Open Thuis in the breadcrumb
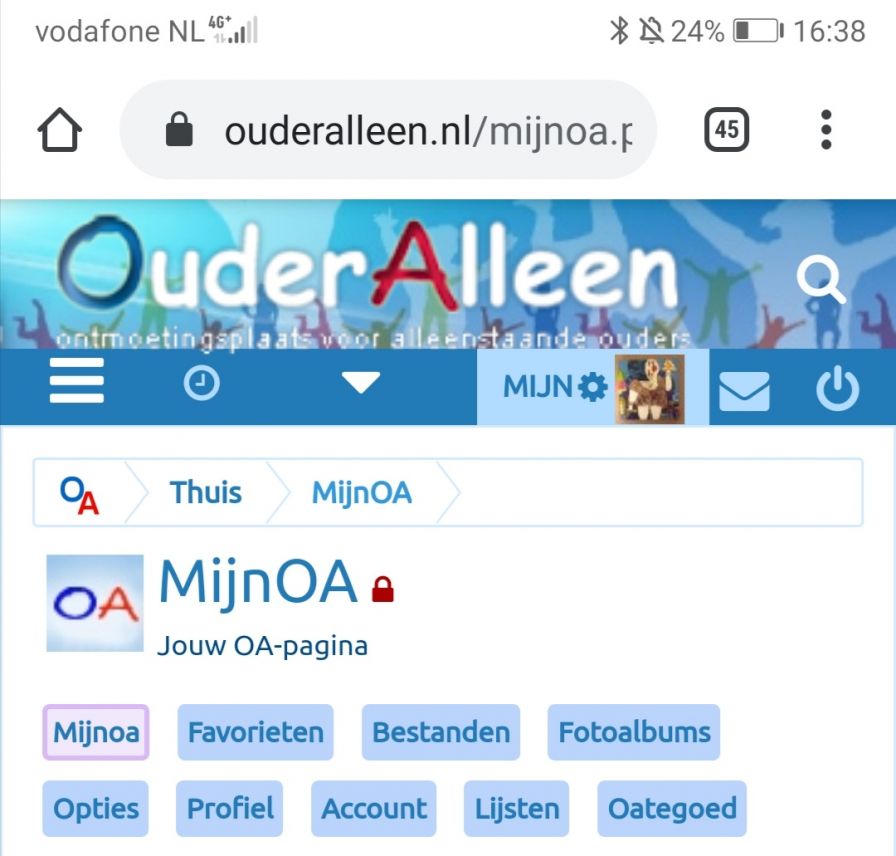Image resolution: width=896 pixels, height=856 pixels. point(205,493)
